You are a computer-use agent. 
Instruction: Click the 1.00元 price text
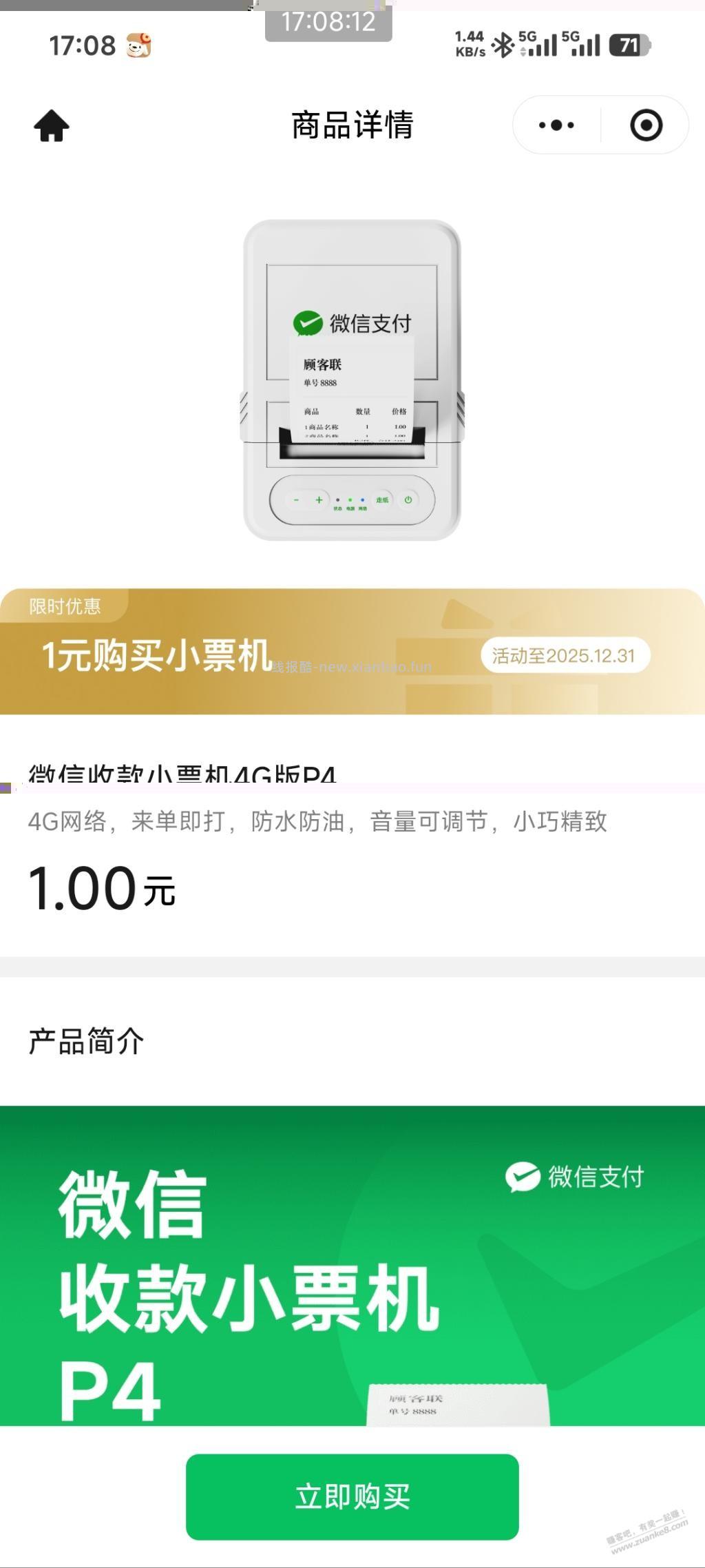point(101,888)
